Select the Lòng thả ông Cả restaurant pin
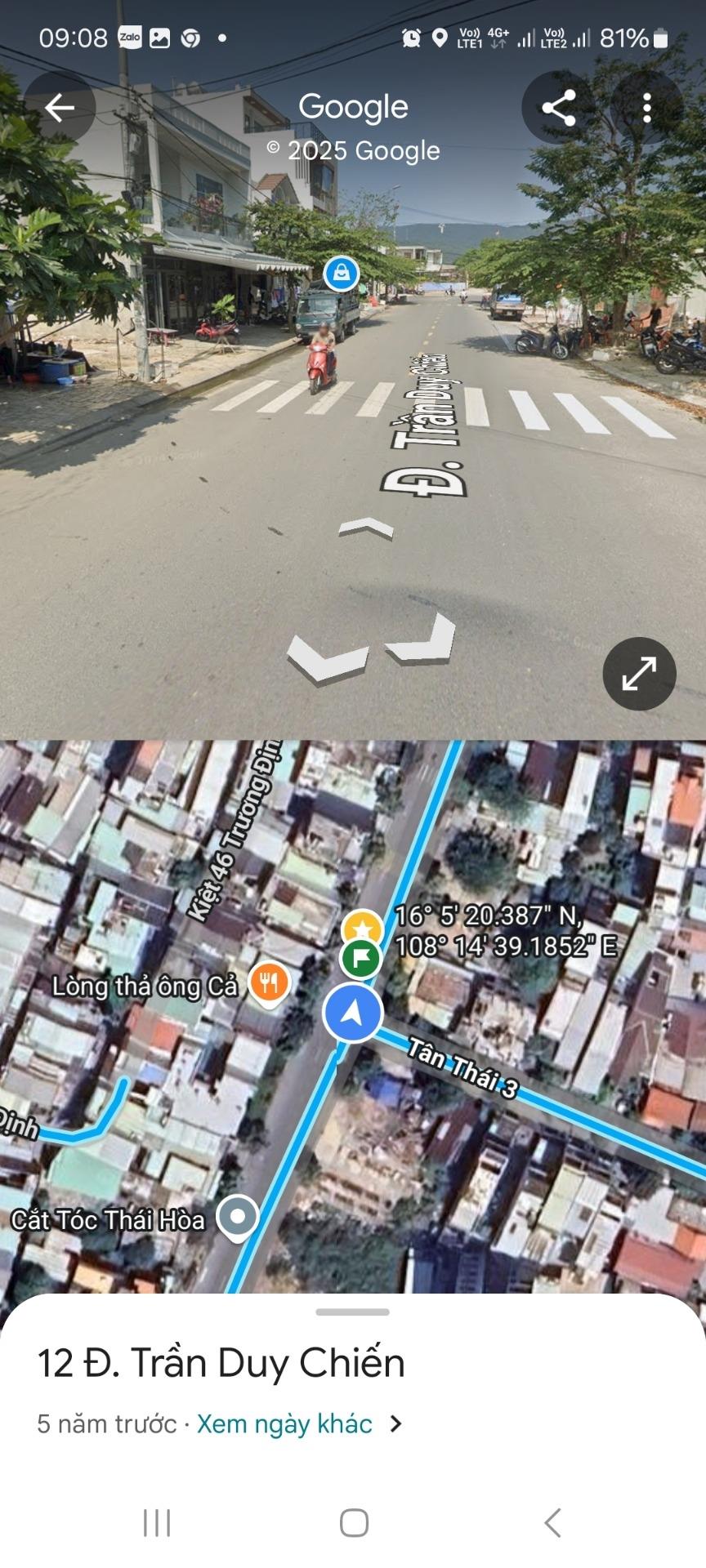Image resolution: width=706 pixels, height=1568 pixels. click(x=269, y=981)
